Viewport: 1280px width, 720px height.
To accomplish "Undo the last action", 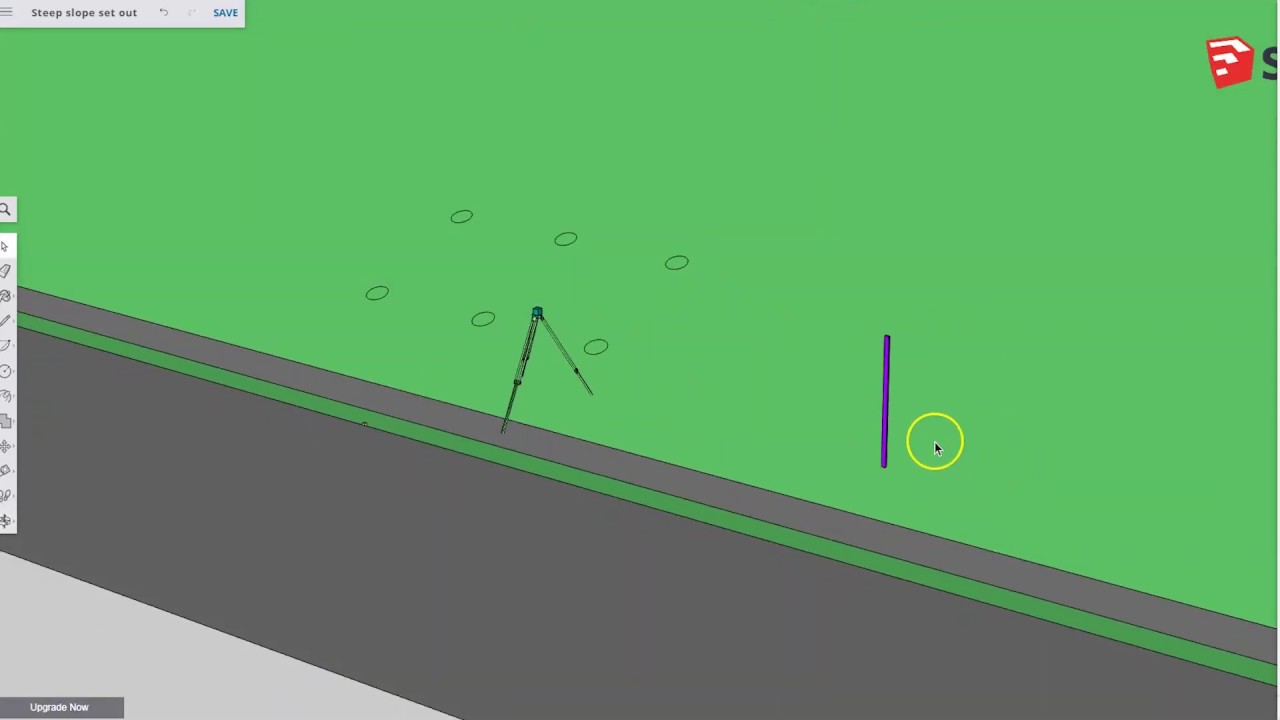I will 164,12.
